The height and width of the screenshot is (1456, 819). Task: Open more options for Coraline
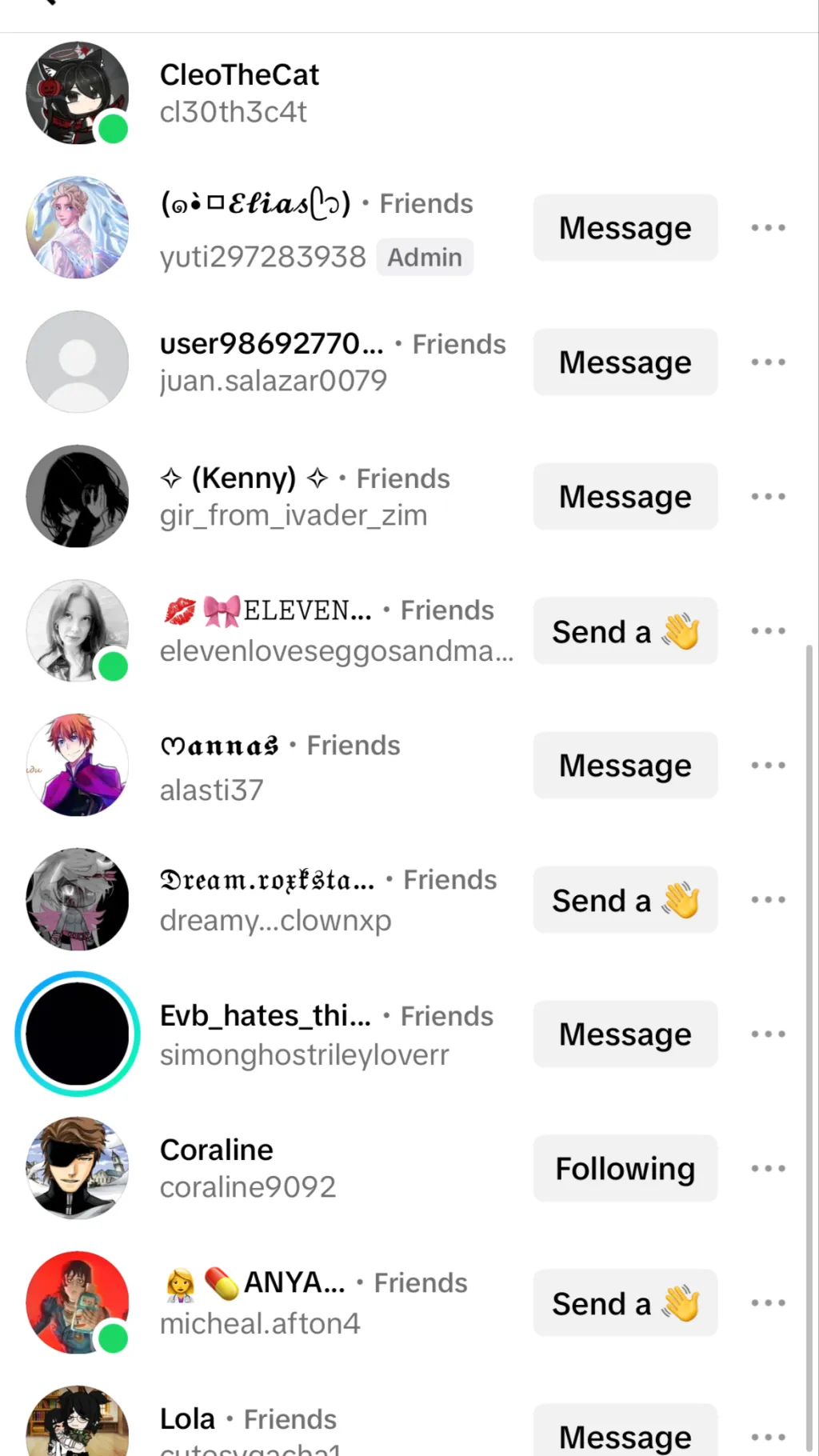tap(768, 1169)
